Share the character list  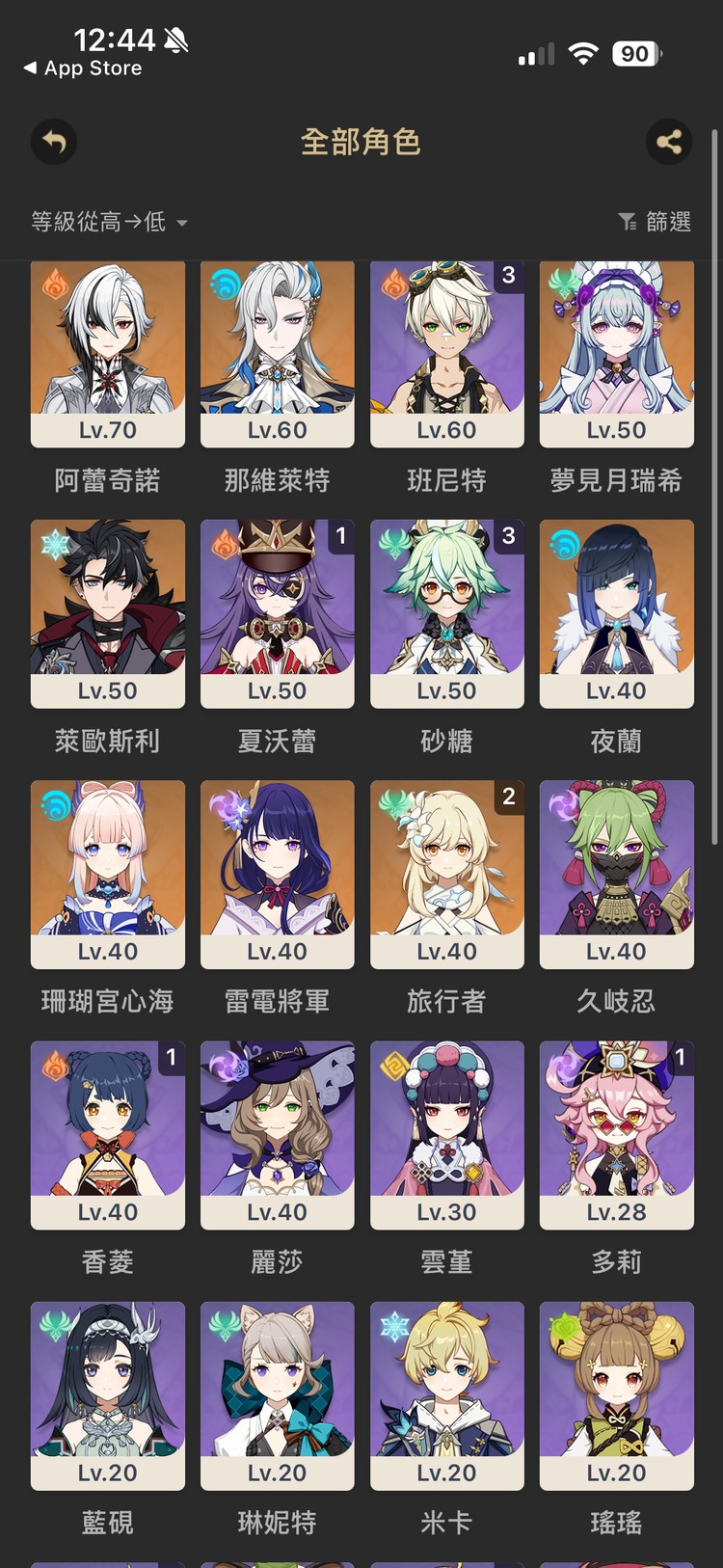coord(669,142)
